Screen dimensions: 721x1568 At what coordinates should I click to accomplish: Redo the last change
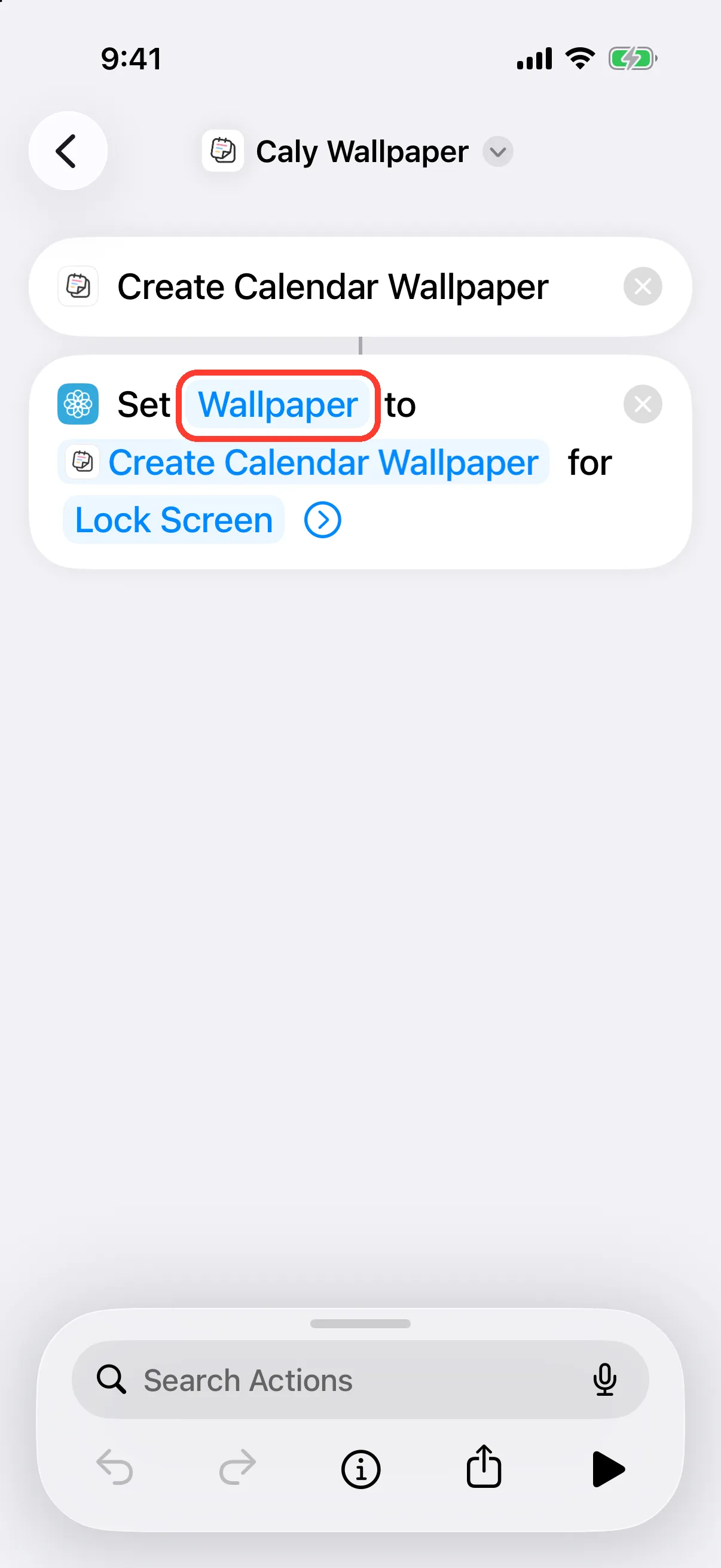pos(237,1468)
